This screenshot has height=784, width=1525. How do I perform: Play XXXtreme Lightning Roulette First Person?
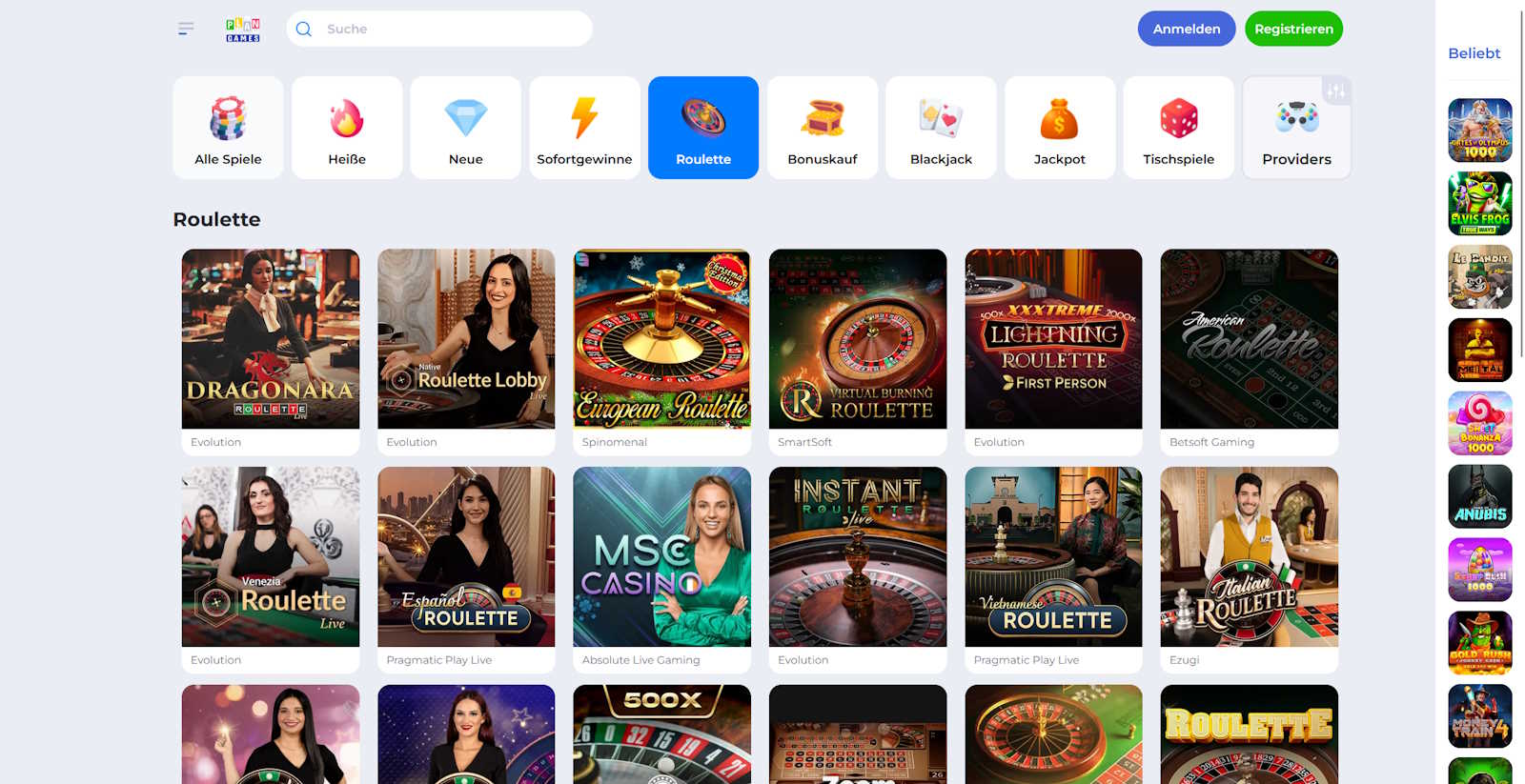click(1053, 339)
